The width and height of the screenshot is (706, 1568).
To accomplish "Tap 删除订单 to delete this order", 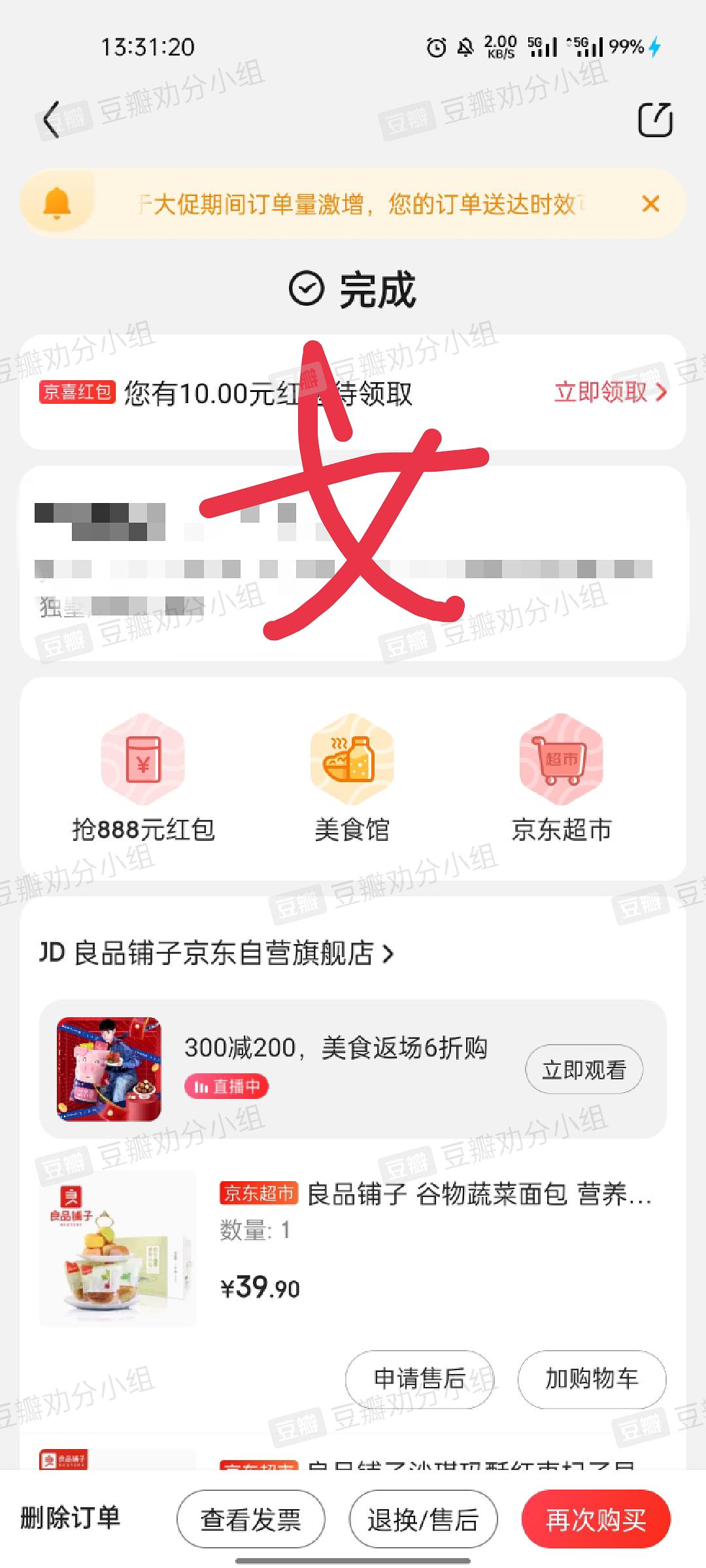I will [71, 1518].
